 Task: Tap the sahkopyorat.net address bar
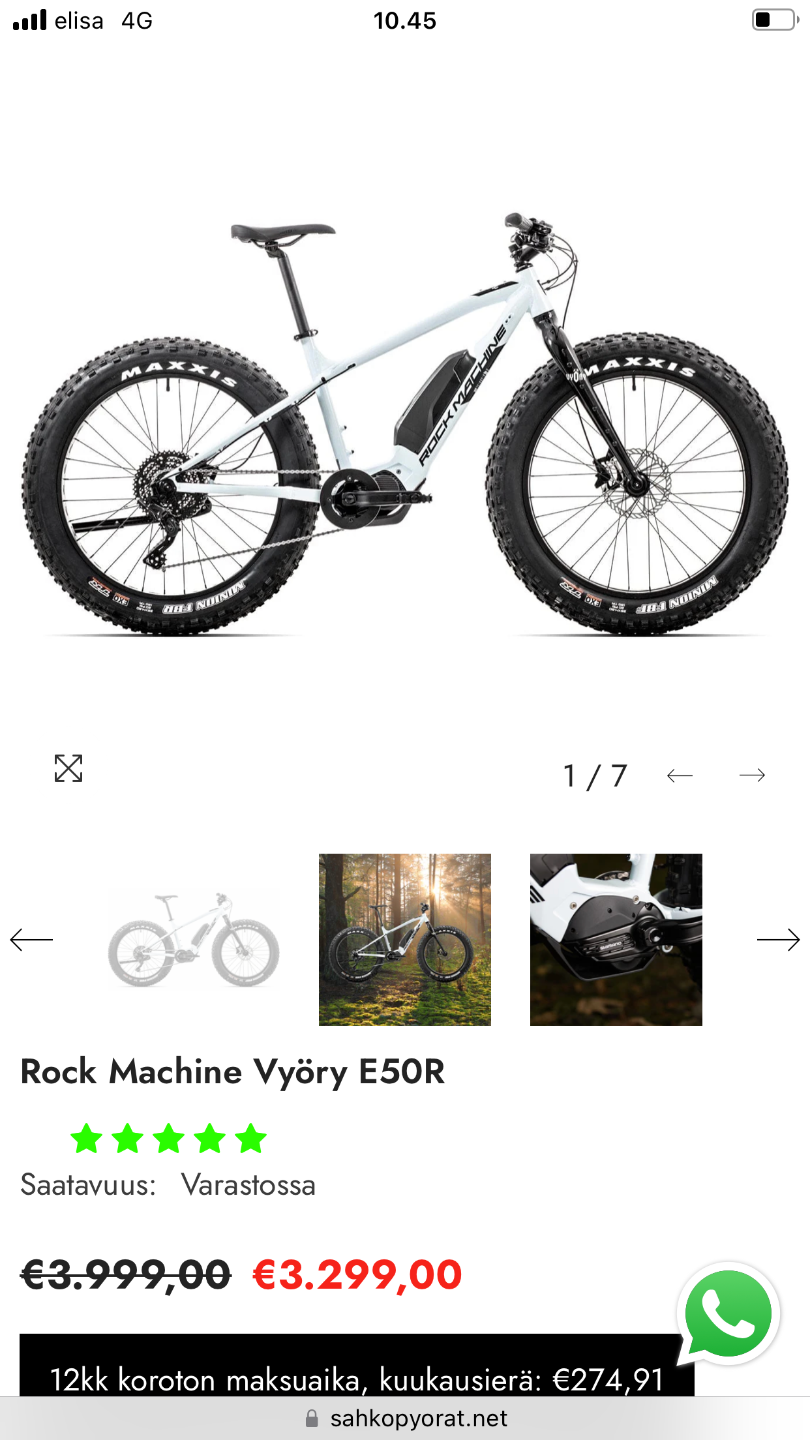tap(405, 1418)
